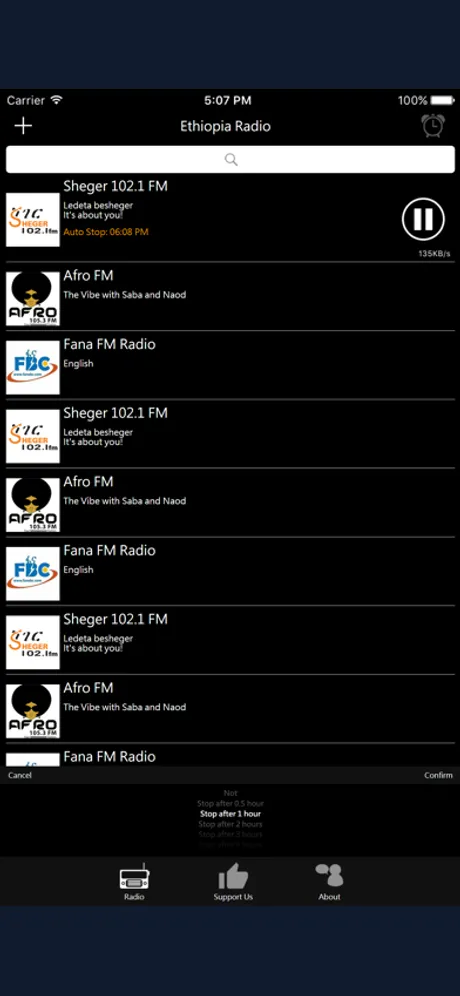Select Stop after 2 hours option
This screenshot has width=460, height=996.
[x=230, y=824]
